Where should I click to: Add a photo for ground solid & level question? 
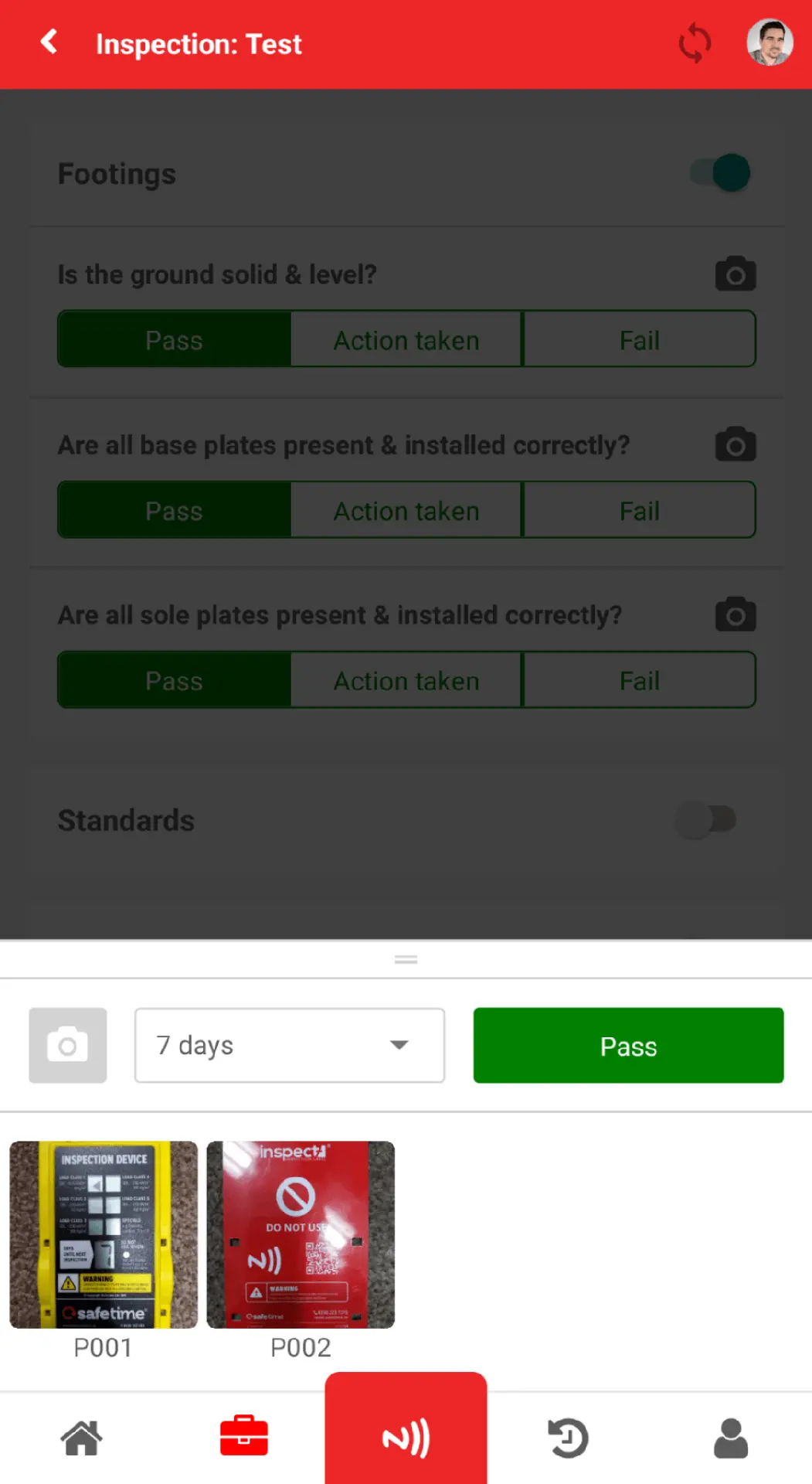click(735, 274)
